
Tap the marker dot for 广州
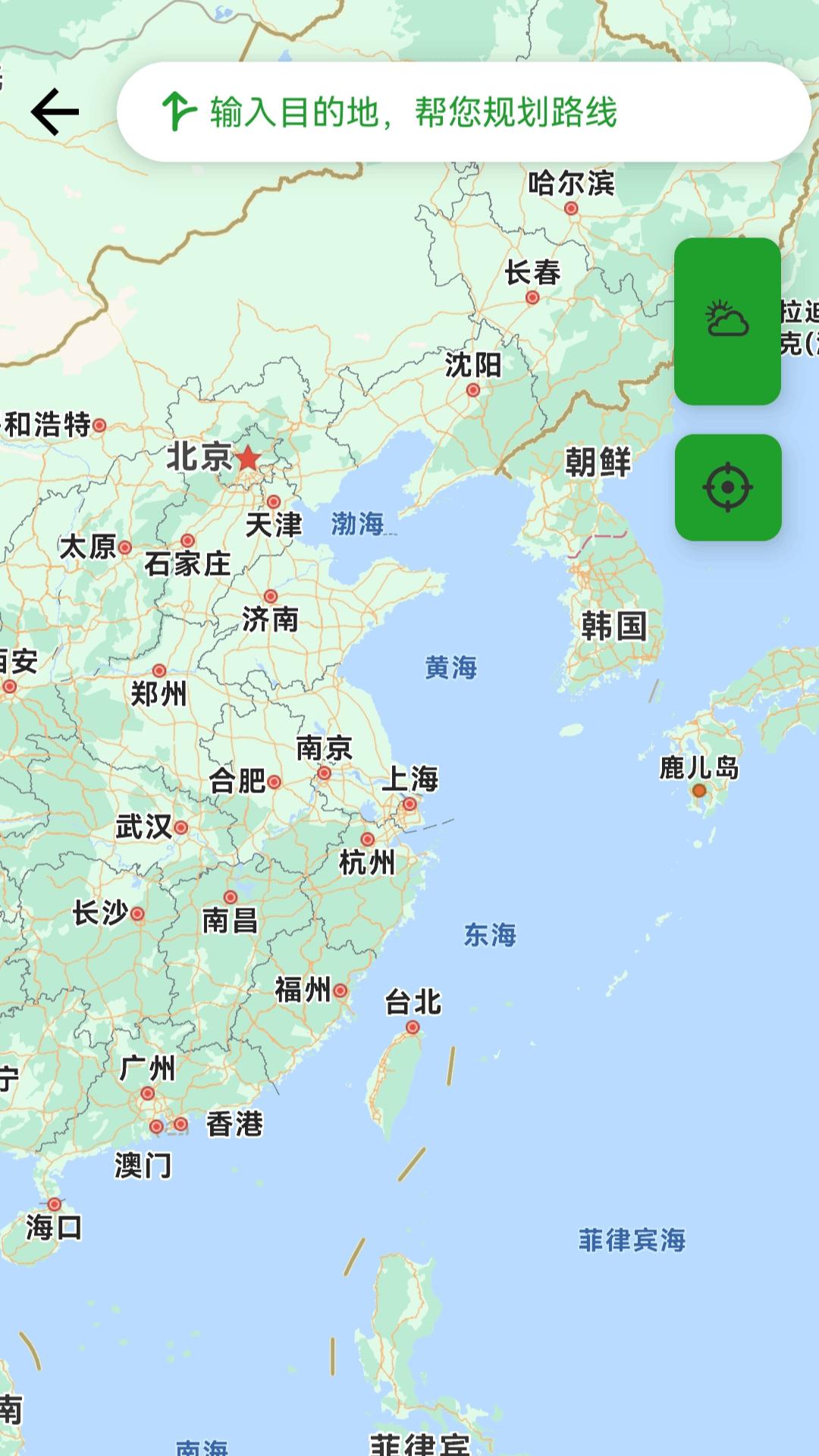pos(148,1094)
